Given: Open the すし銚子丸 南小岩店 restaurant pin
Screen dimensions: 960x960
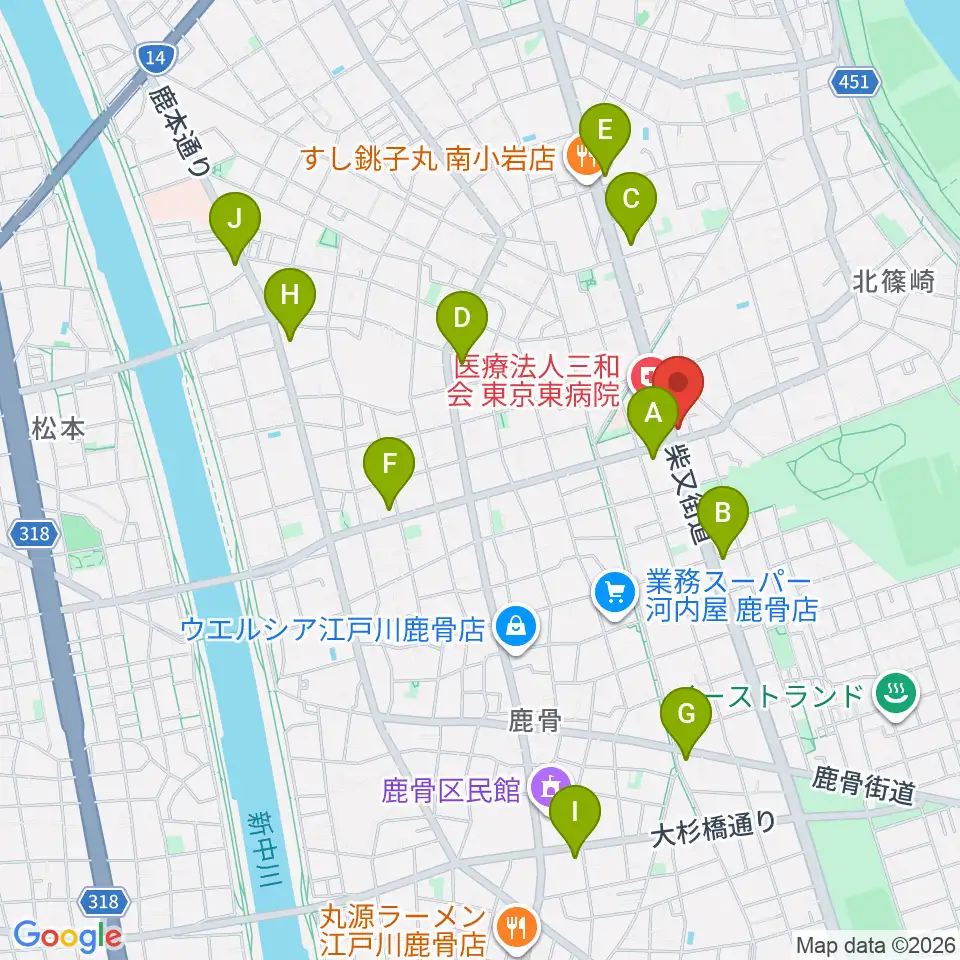Looking at the screenshot, I should click(585, 160).
